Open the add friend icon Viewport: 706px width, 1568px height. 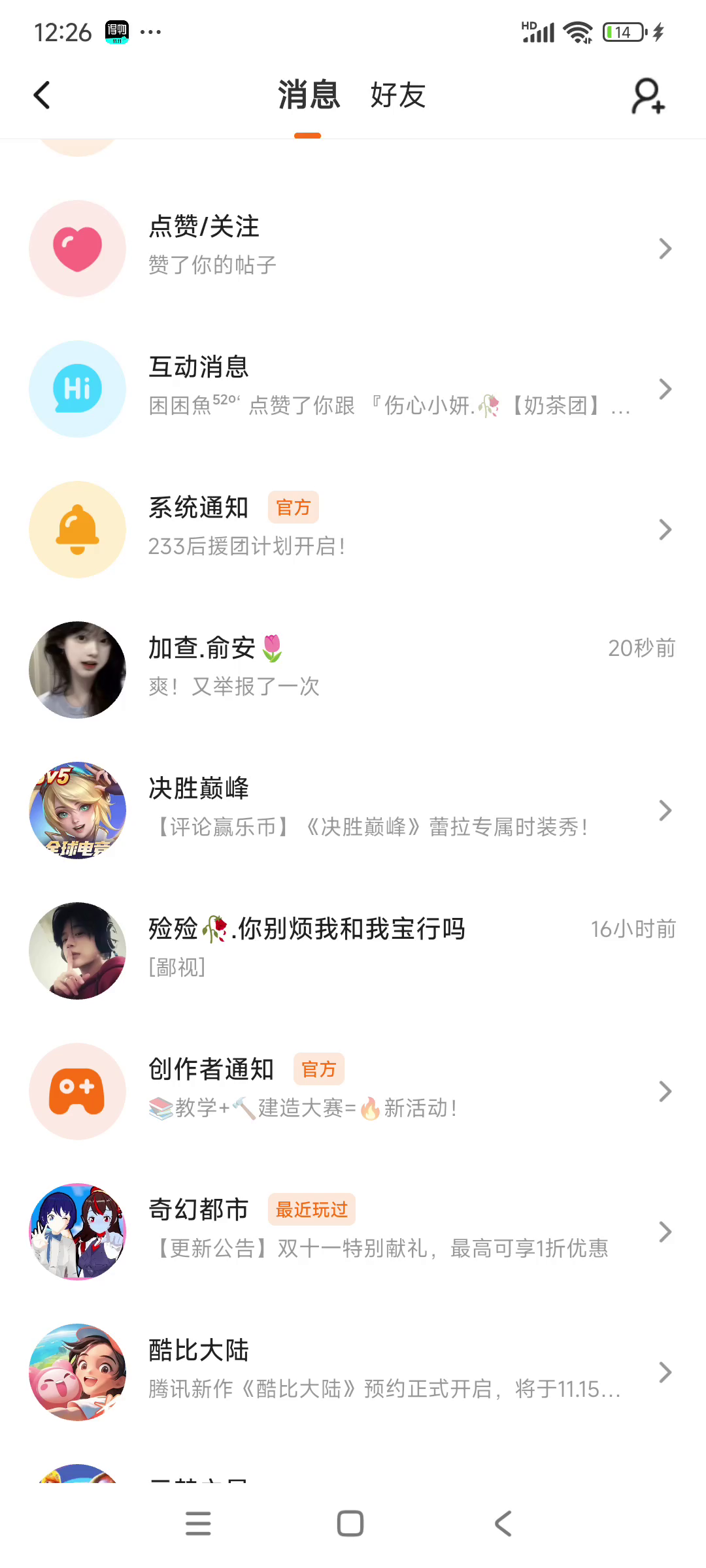pyautogui.click(x=647, y=96)
